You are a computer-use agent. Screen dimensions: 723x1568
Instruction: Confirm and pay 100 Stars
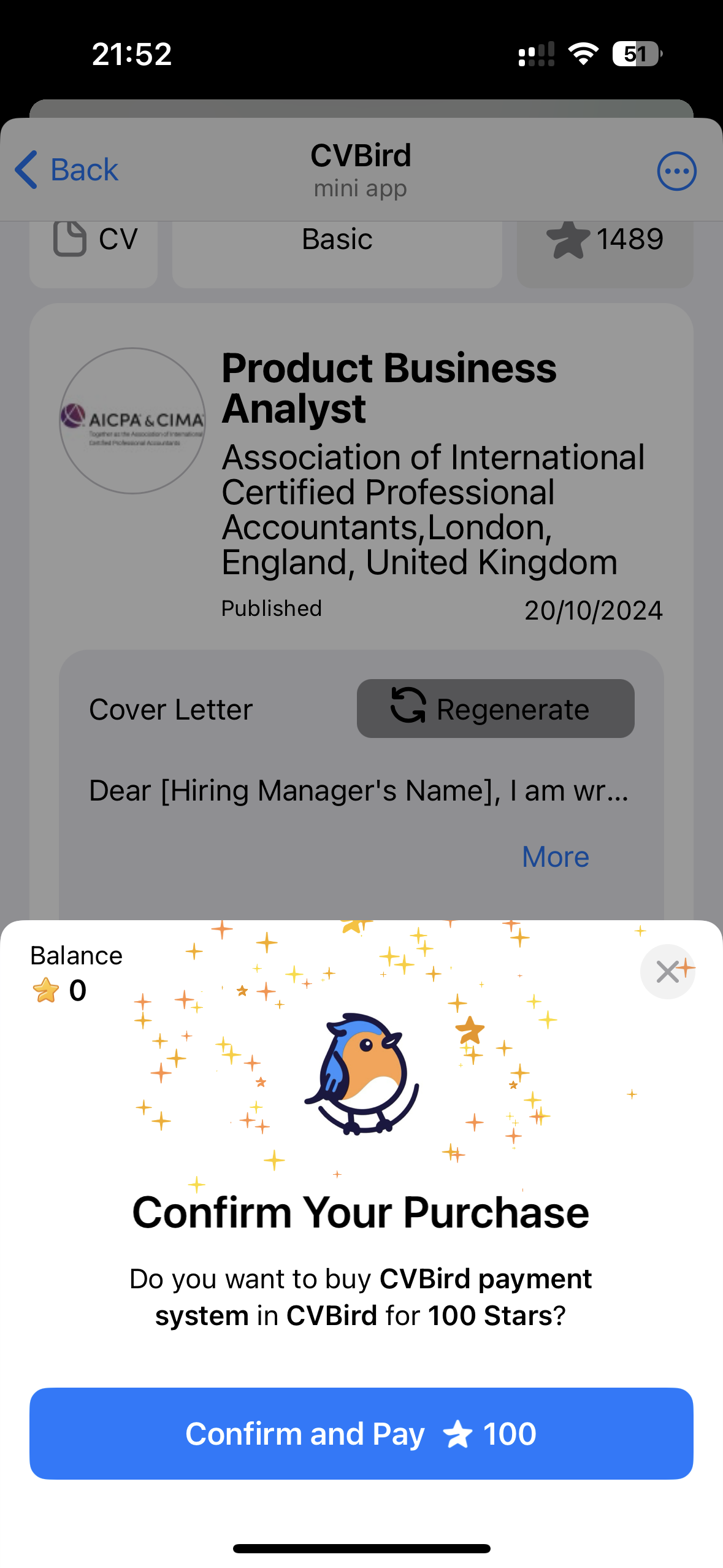(361, 1433)
